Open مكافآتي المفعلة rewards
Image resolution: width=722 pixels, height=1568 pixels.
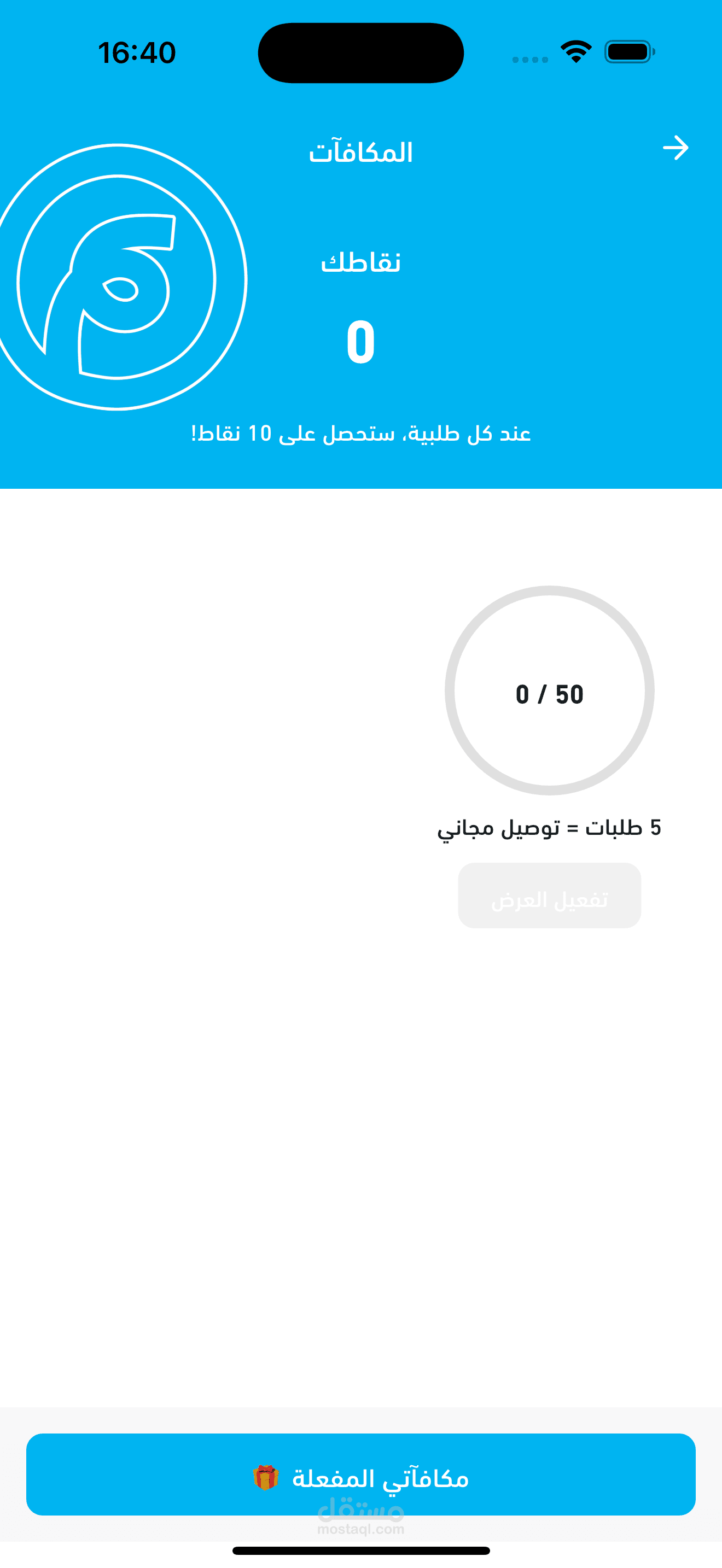pos(361,1475)
